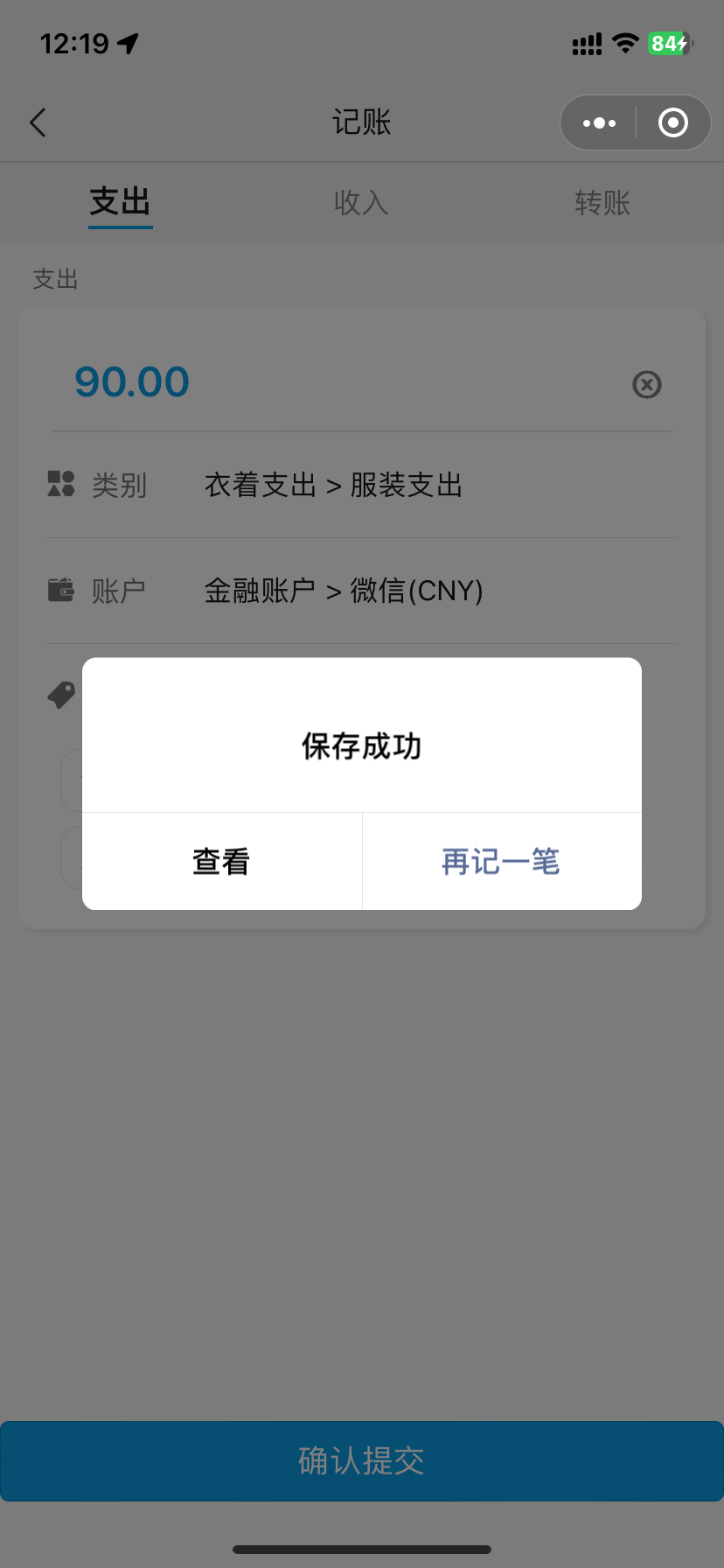
Task: Clear the 90.00 amount
Action: pos(647,384)
